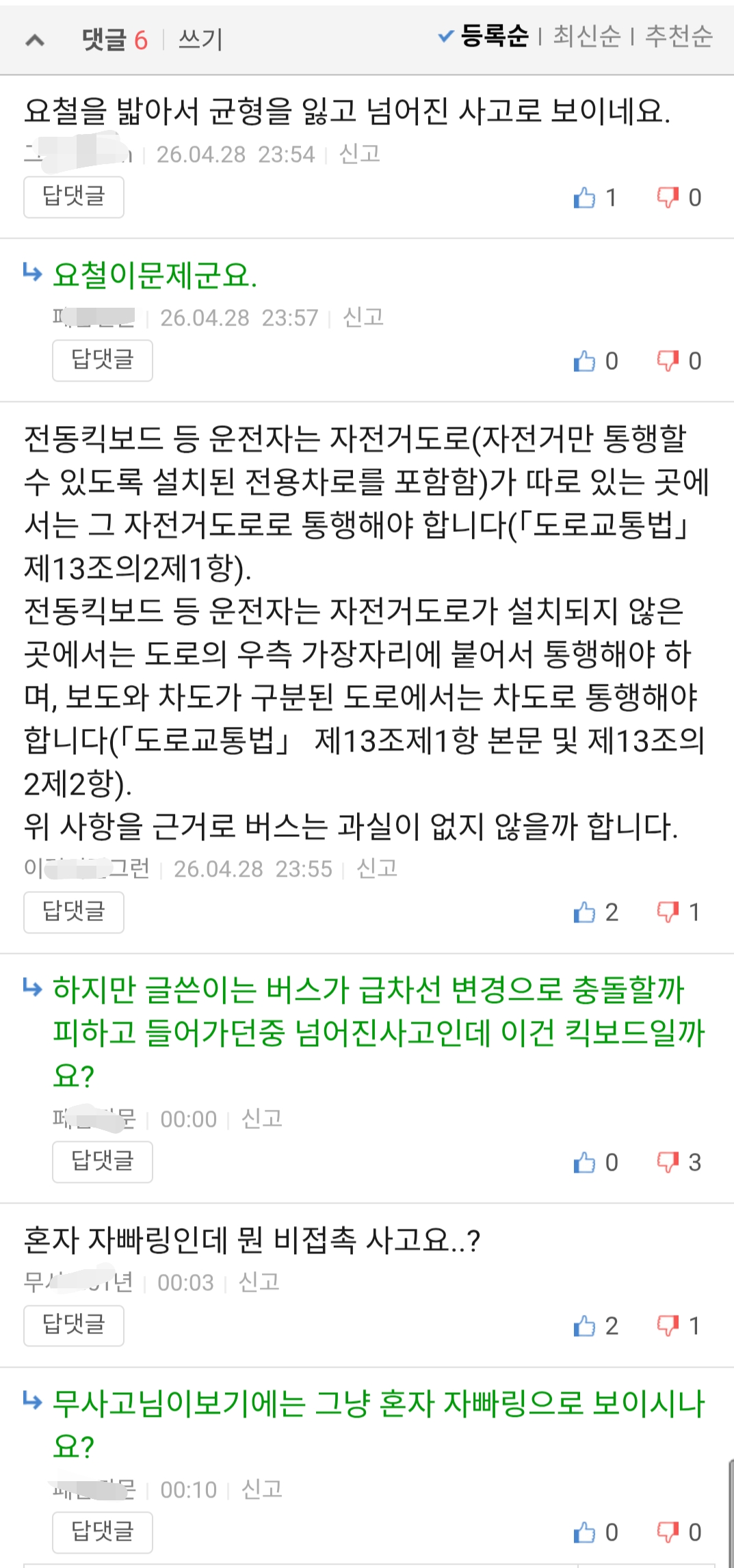The height and width of the screenshot is (1568, 734).
Task: Report the comment posted at 00:03
Action: click(259, 1282)
